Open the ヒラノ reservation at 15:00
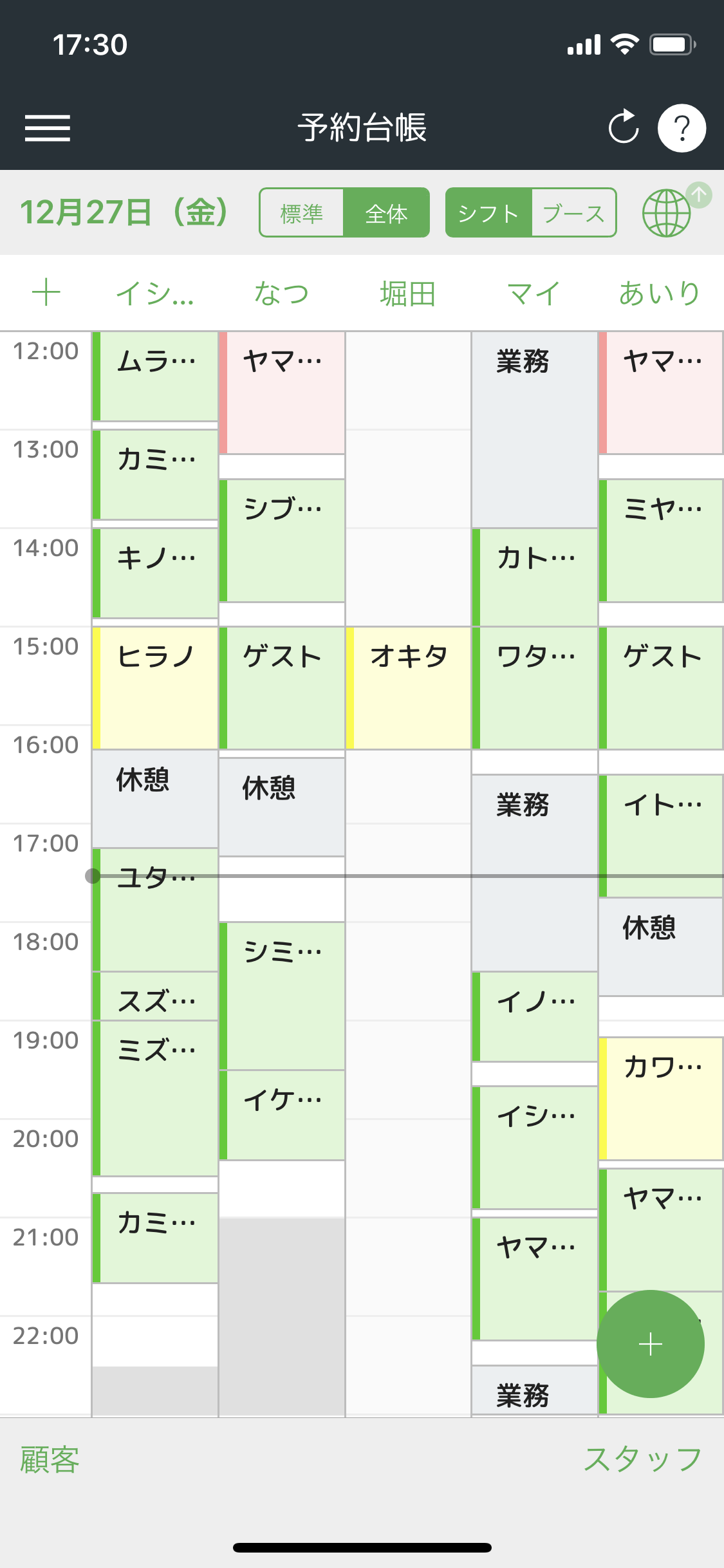 click(155, 688)
